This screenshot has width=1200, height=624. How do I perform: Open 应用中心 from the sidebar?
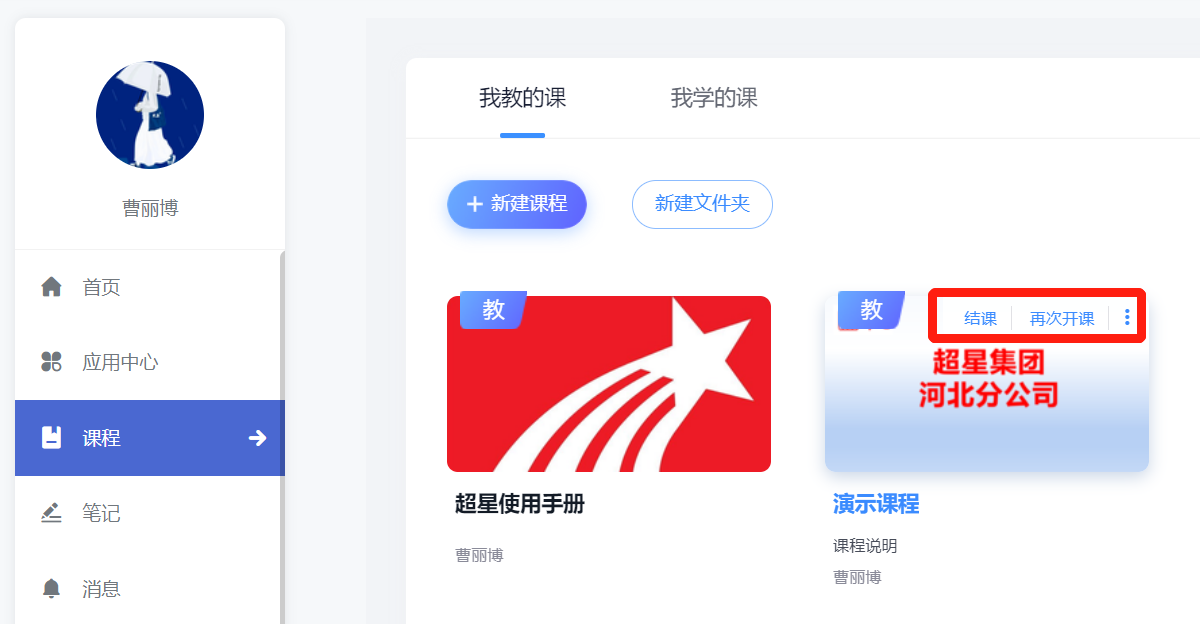click(x=120, y=362)
